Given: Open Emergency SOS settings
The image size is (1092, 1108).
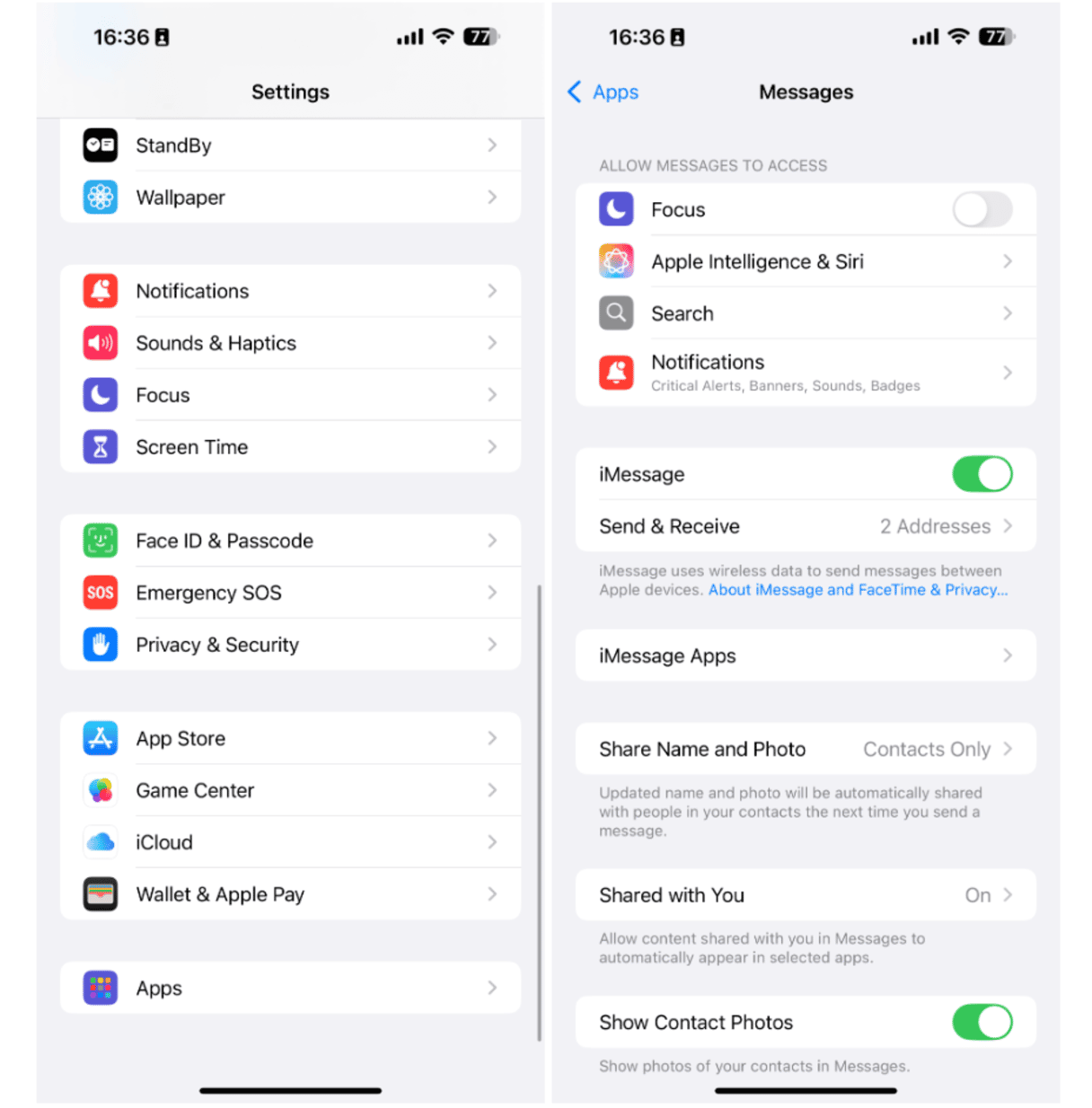Looking at the screenshot, I should click(x=290, y=593).
